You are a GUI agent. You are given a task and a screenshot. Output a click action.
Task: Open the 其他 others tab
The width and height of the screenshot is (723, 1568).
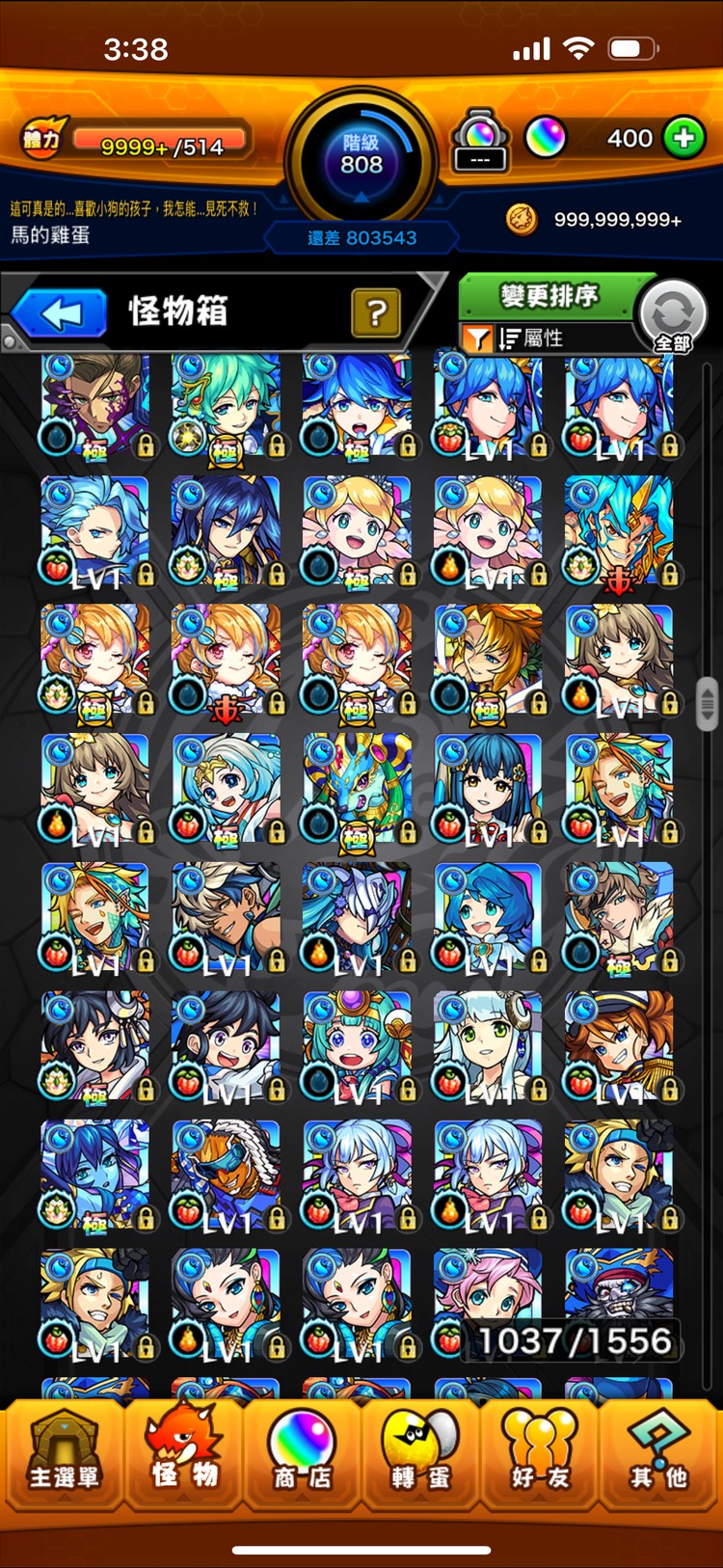point(659,1456)
